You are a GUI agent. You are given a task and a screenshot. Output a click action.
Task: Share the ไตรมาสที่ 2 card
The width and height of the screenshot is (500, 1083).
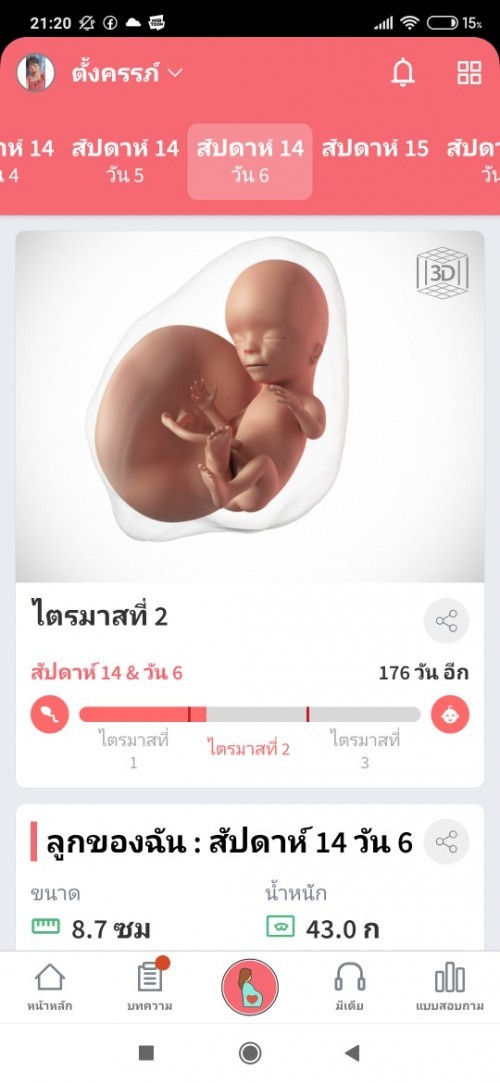click(x=446, y=621)
